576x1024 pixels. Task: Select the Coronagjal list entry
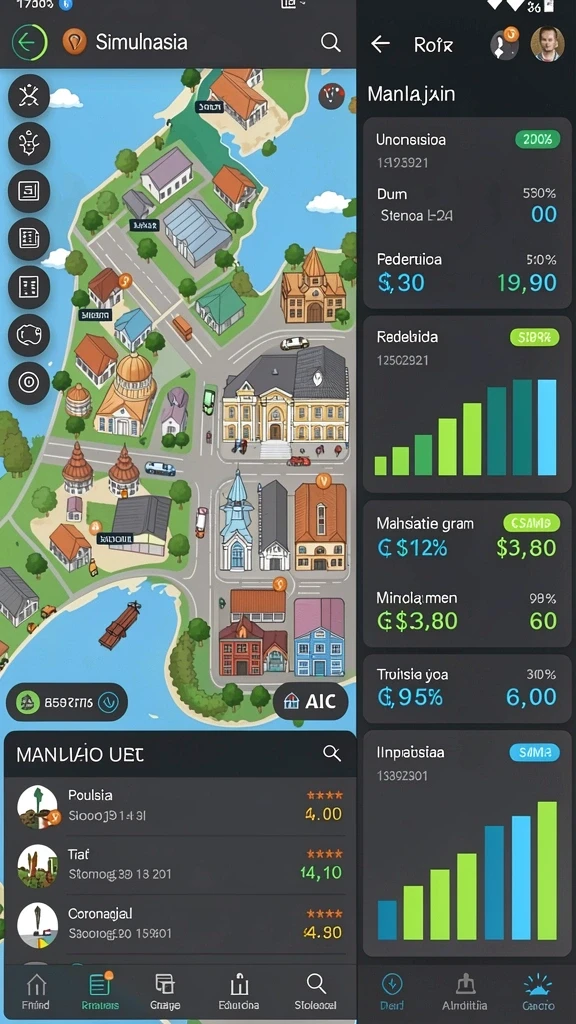[180, 924]
